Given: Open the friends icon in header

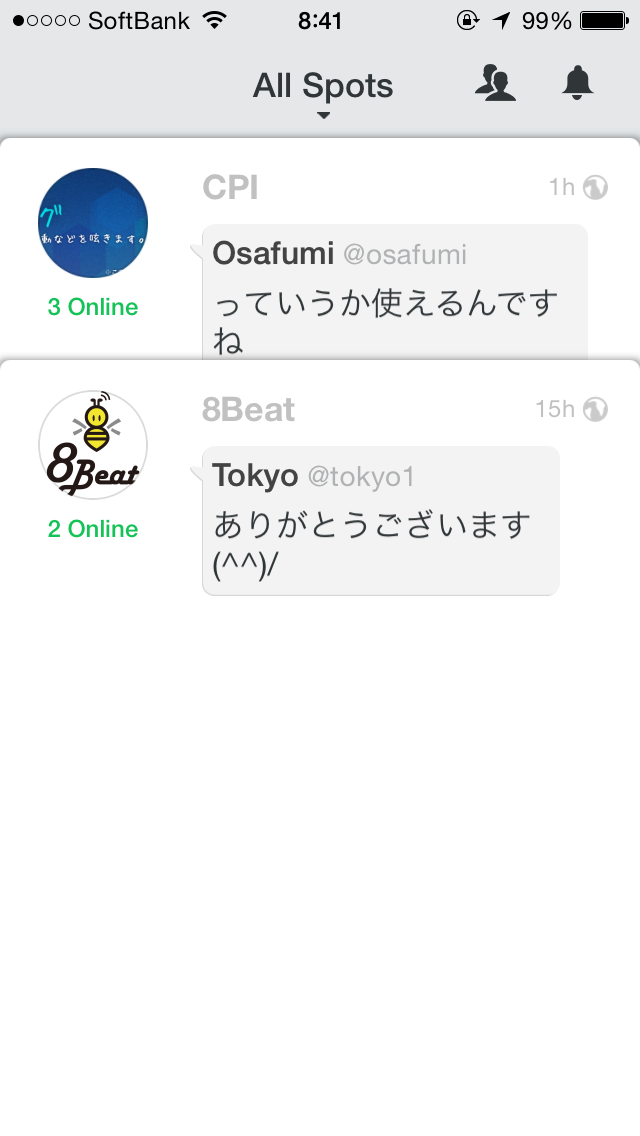Looking at the screenshot, I should [x=494, y=84].
